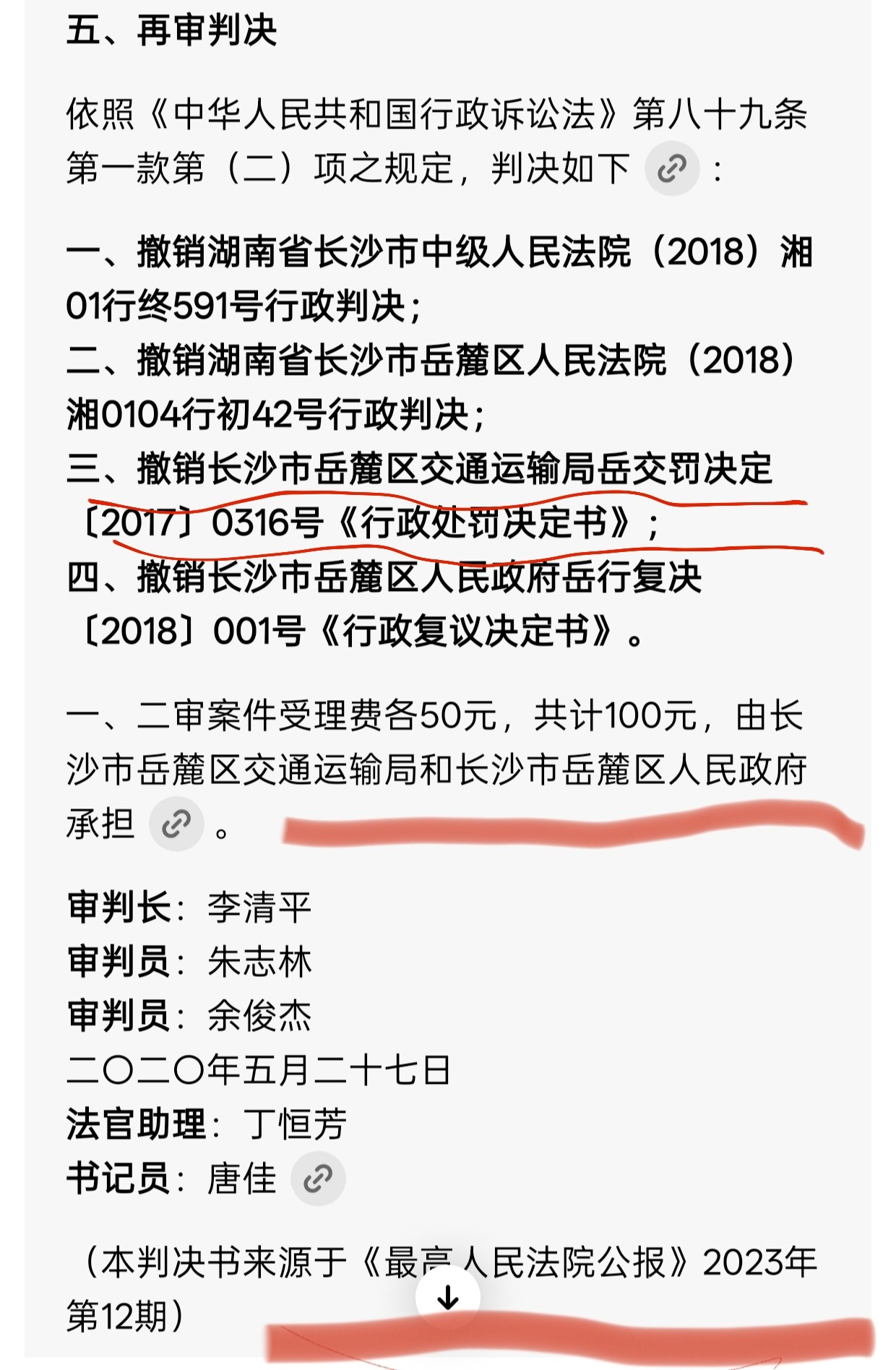Open citation link after 判决如下
Viewport: 896px width, 1370px height.
pyautogui.click(x=672, y=169)
